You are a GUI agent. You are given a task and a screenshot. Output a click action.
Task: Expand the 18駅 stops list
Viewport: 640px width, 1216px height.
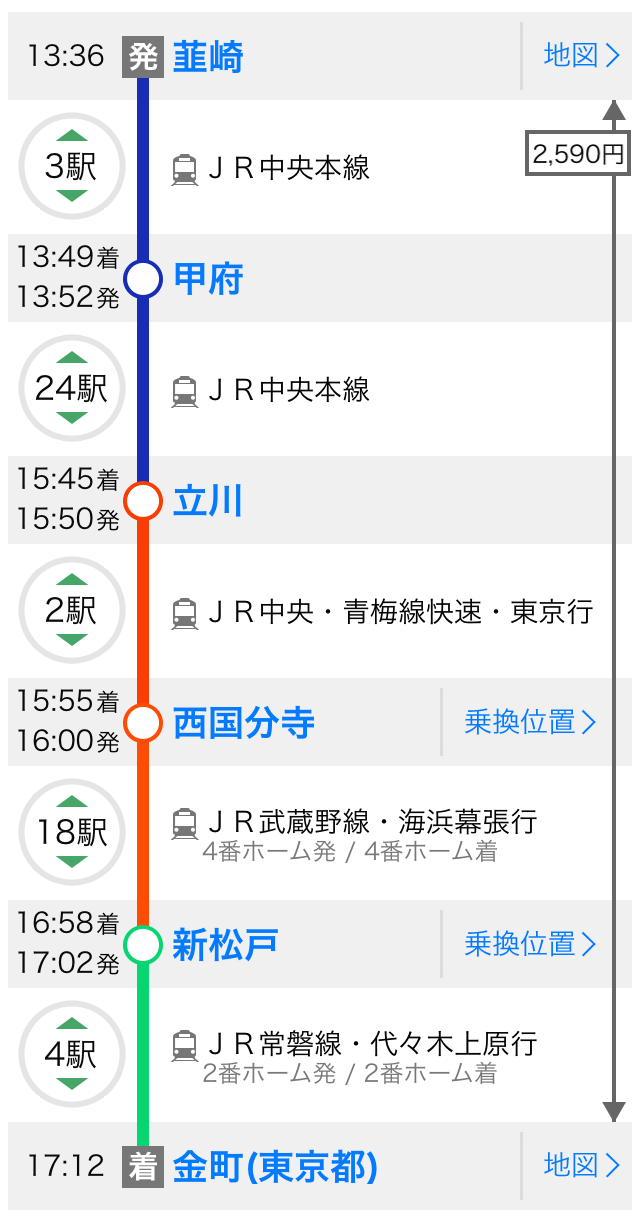click(x=72, y=832)
